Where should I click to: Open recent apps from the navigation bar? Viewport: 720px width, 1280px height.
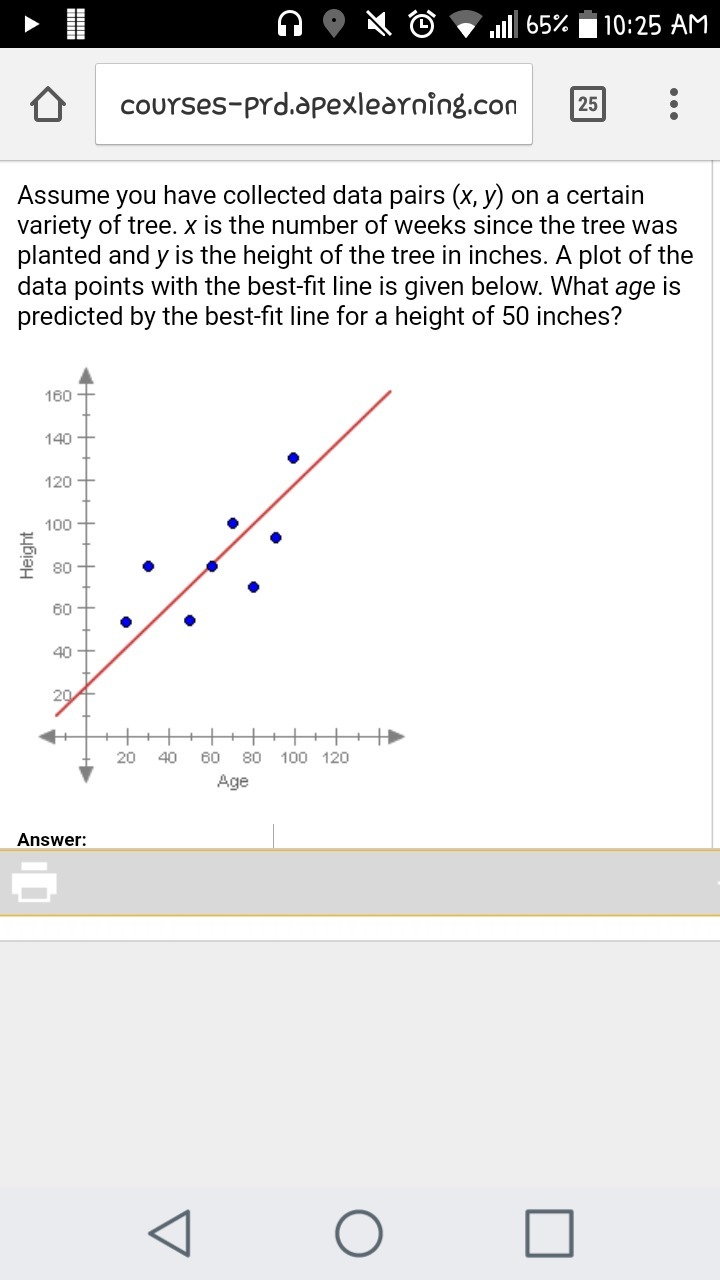548,1232
